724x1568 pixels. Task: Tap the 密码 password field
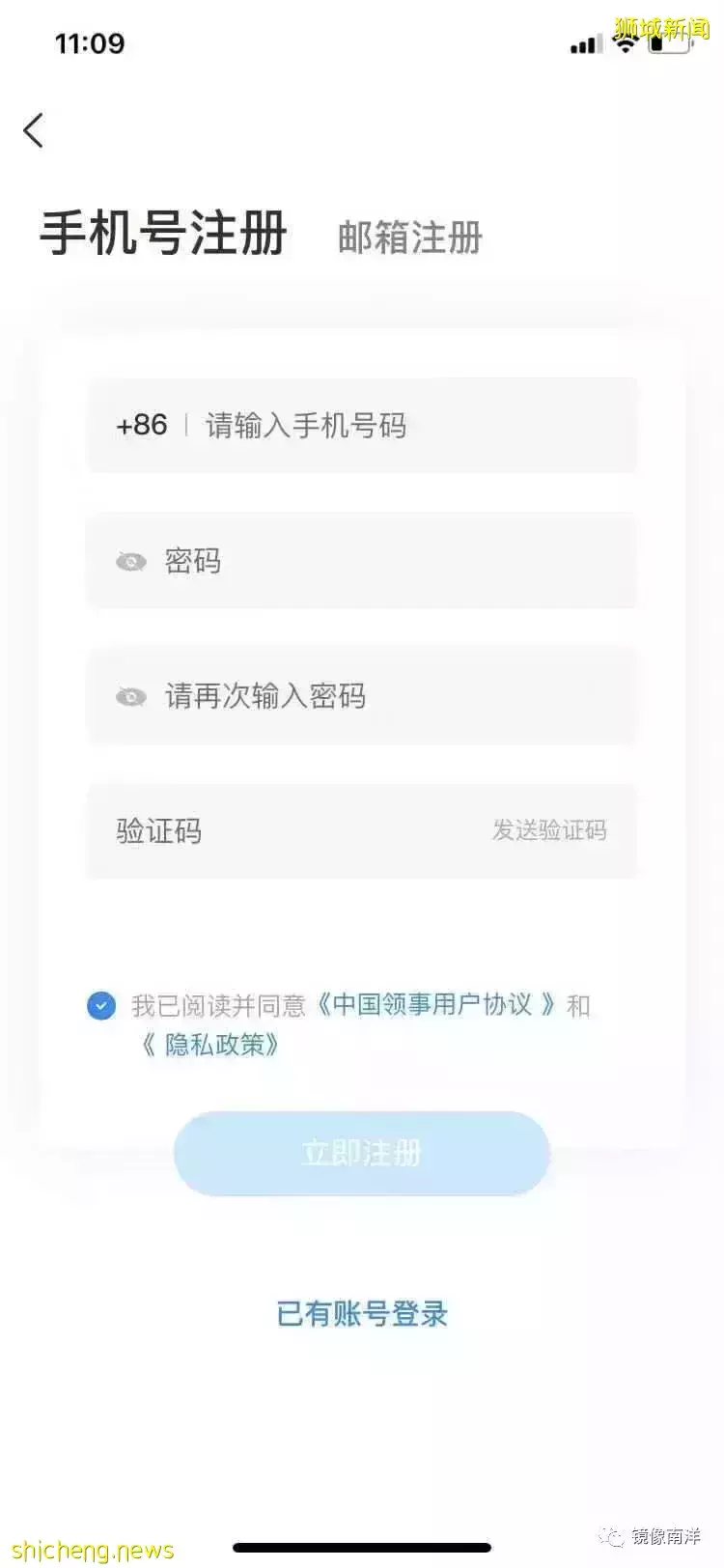pyautogui.click(x=386, y=561)
